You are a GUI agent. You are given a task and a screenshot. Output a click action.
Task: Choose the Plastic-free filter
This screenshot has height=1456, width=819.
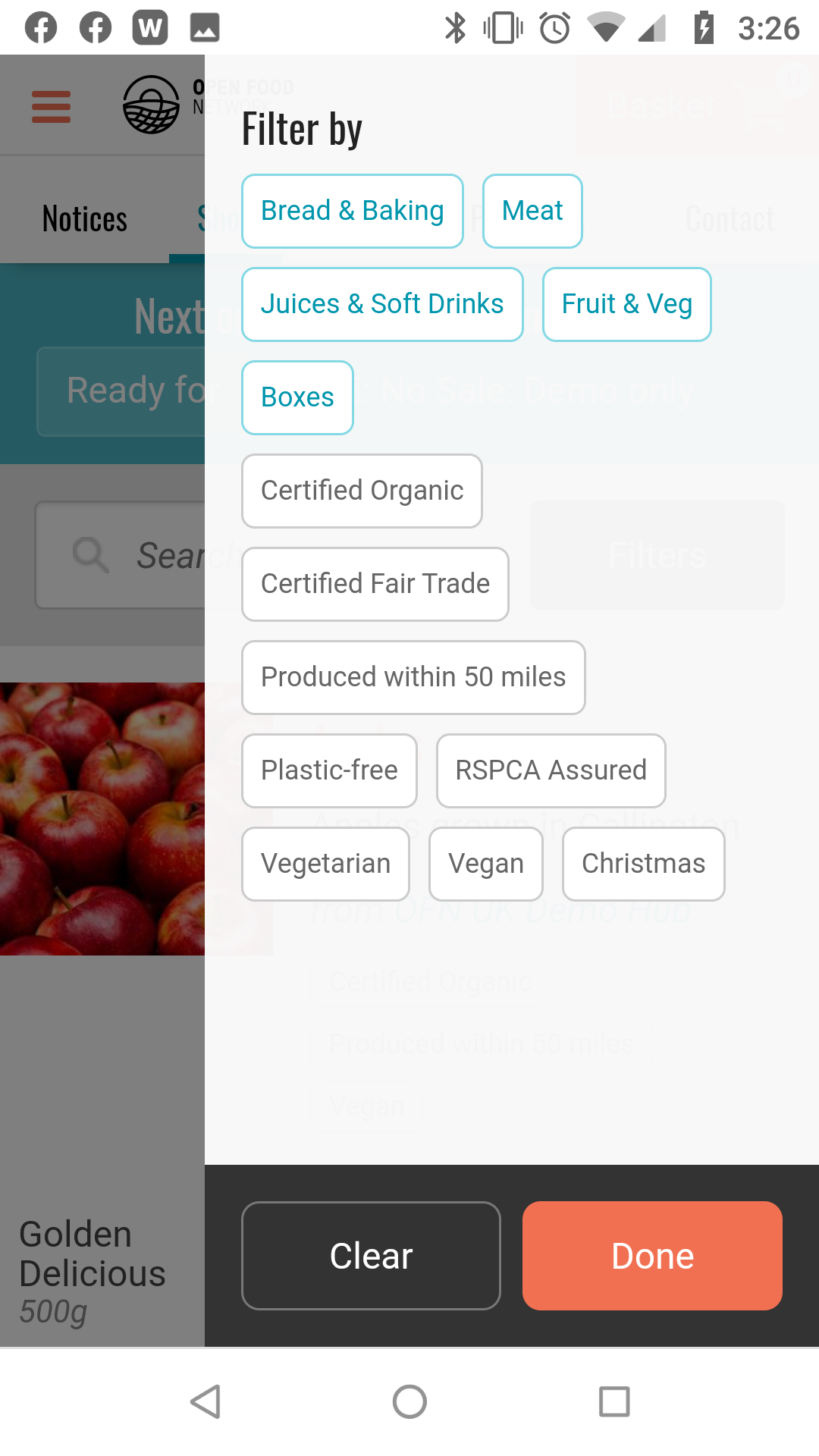click(x=329, y=770)
